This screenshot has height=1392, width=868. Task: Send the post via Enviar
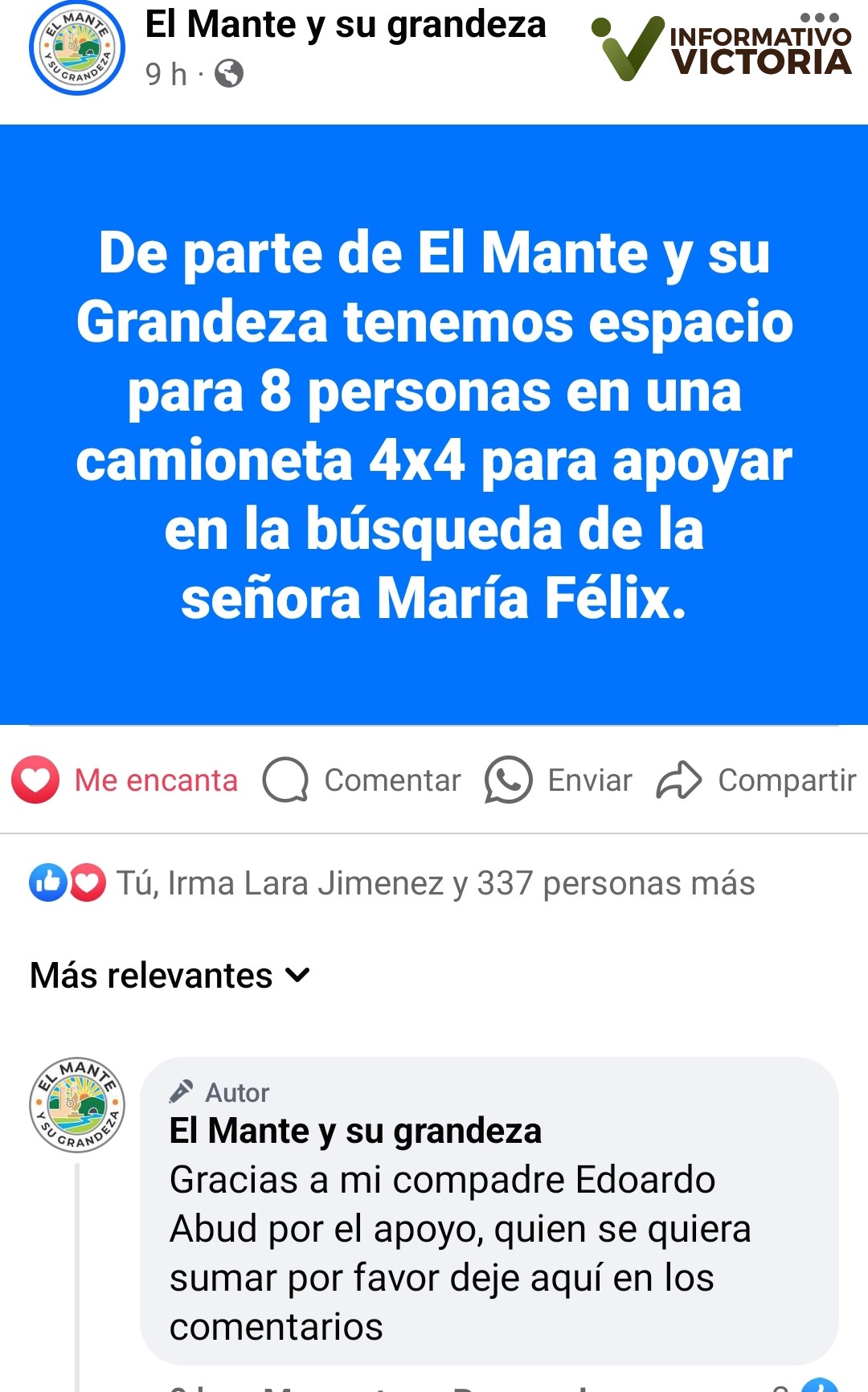pos(559,780)
